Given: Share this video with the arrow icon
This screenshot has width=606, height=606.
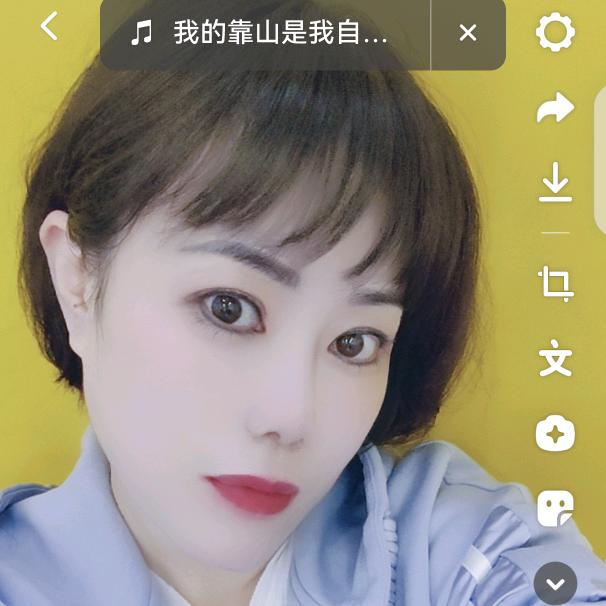Looking at the screenshot, I should (555, 108).
